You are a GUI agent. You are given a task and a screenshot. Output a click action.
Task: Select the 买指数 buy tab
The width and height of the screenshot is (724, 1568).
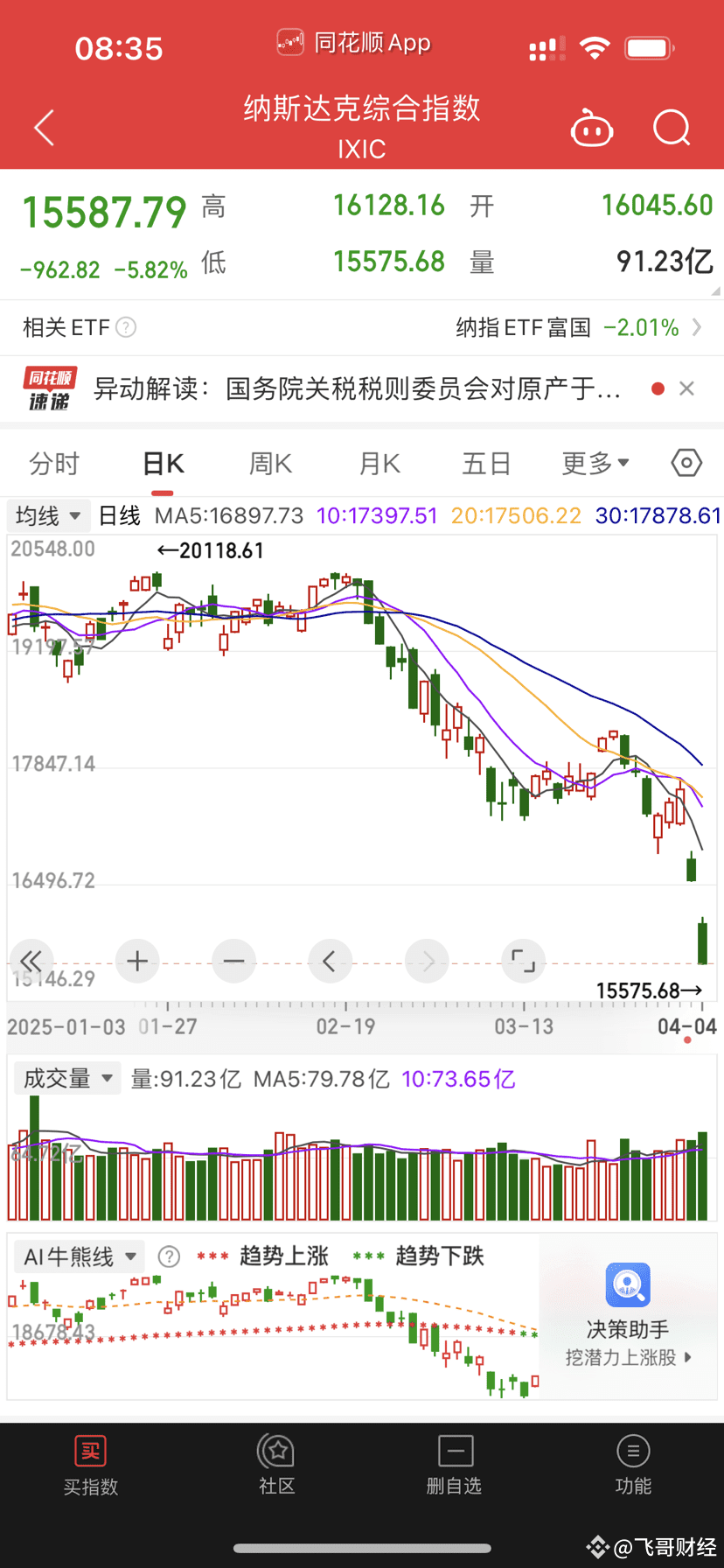[x=91, y=1462]
